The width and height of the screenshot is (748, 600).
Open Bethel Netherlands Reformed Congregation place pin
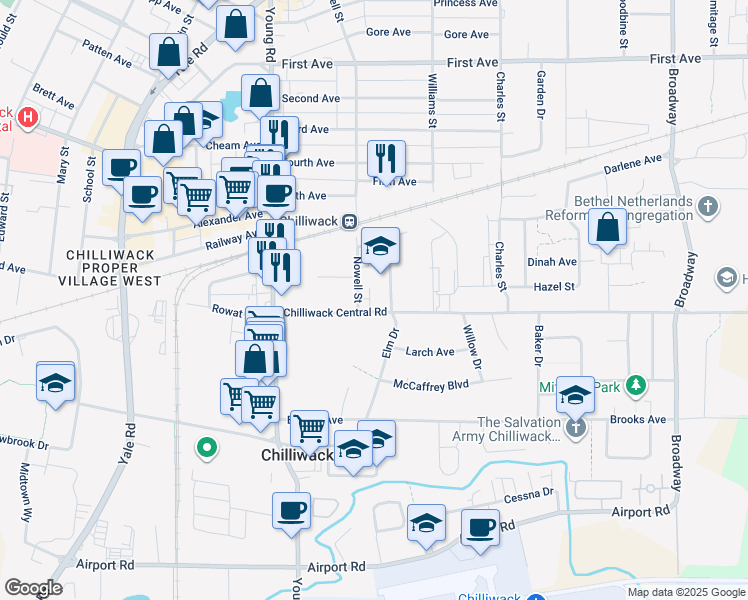click(x=708, y=207)
